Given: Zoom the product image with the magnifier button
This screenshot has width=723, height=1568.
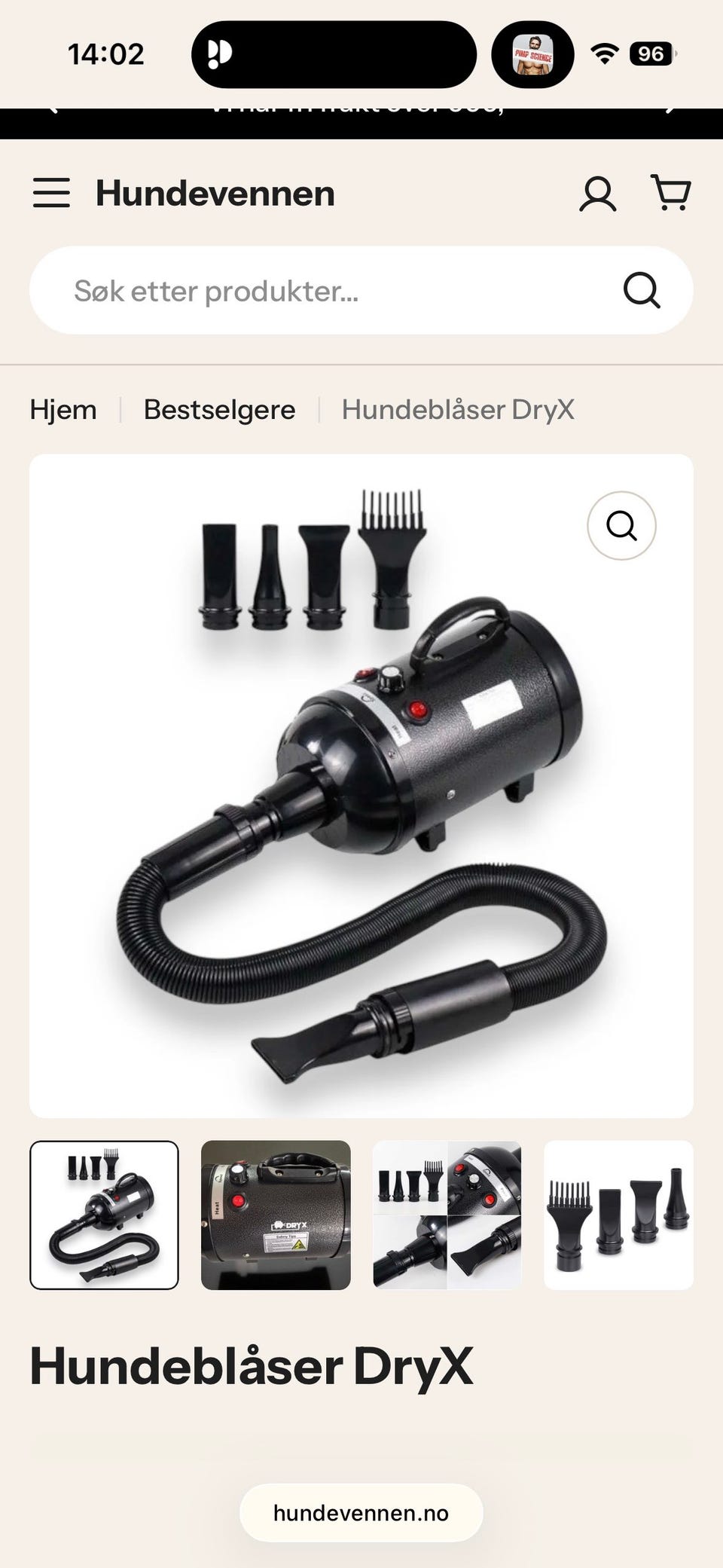Looking at the screenshot, I should (621, 525).
